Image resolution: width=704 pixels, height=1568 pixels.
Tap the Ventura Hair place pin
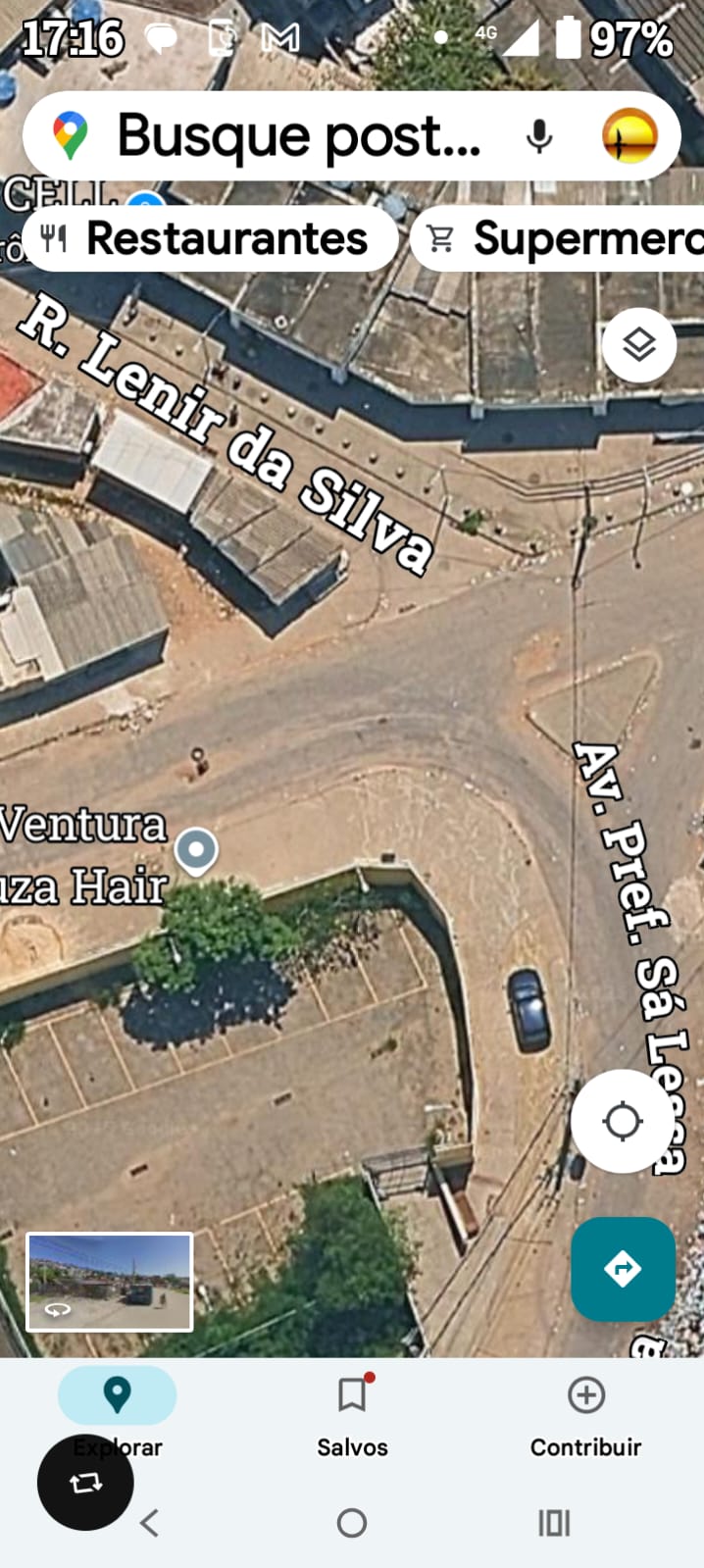click(196, 849)
